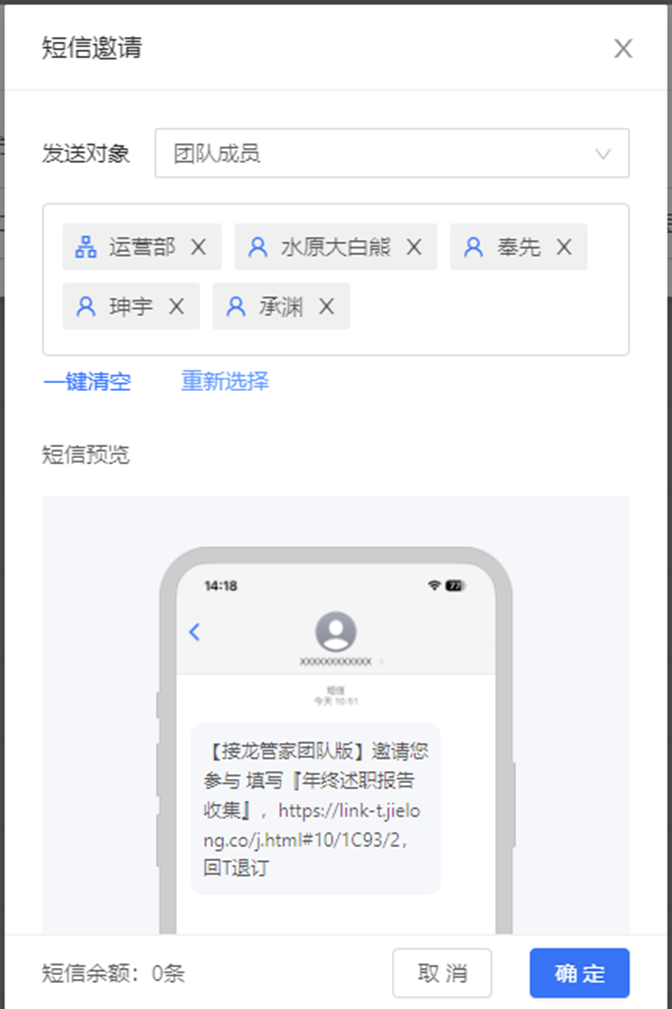The image size is (672, 1009).
Task: Remove 运营部 from recipients
Action: click(198, 247)
